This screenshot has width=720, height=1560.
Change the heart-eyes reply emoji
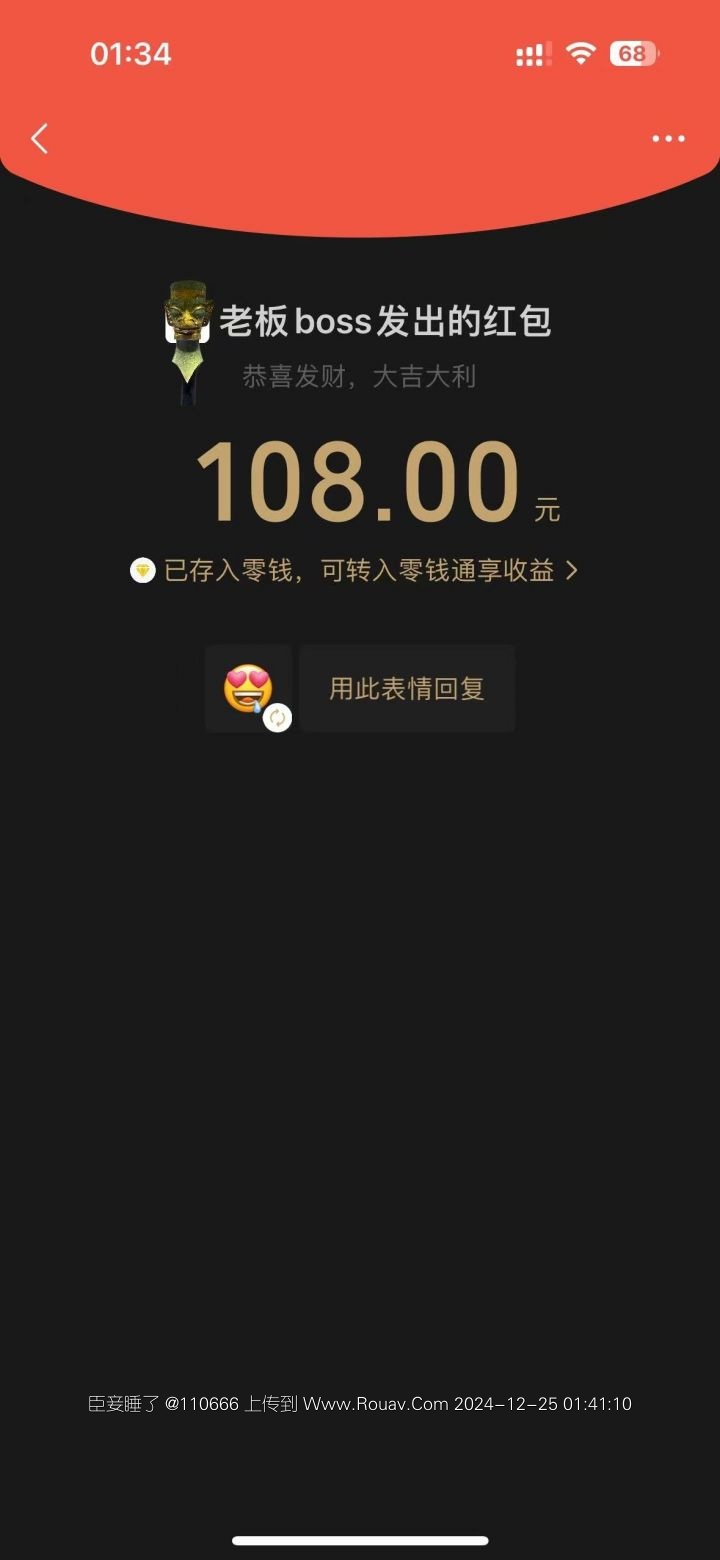(x=277, y=717)
